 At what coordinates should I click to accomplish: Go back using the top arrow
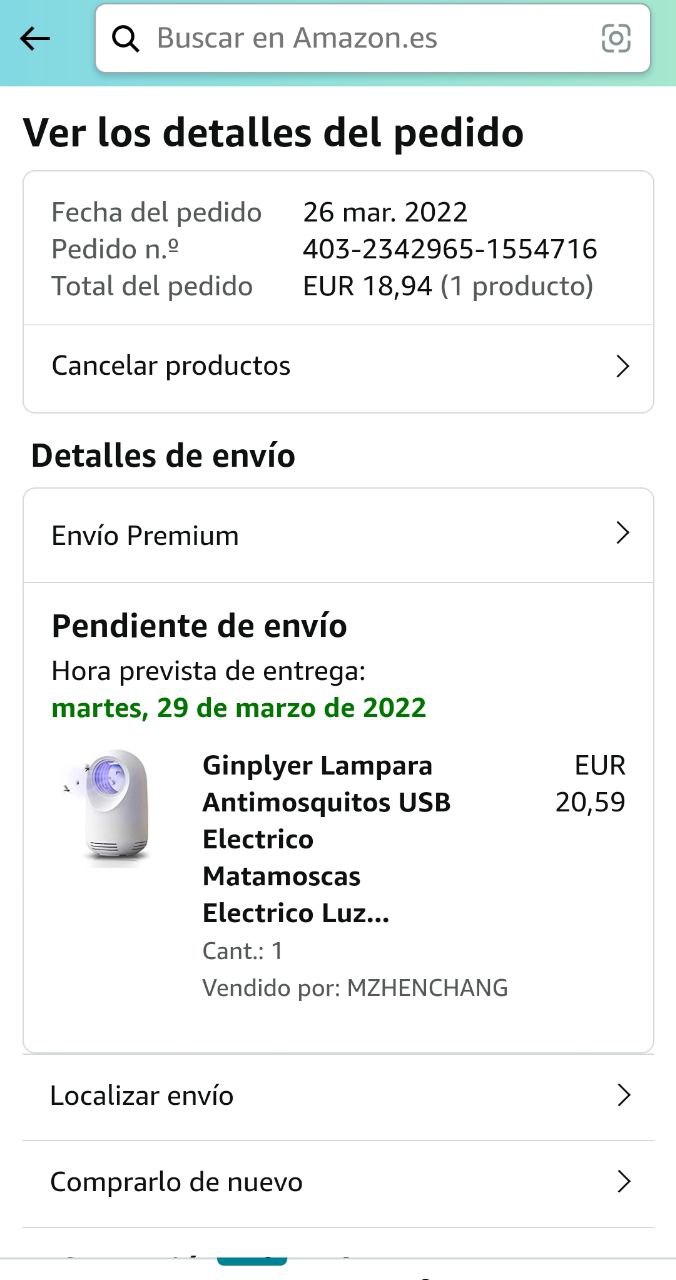tap(35, 39)
